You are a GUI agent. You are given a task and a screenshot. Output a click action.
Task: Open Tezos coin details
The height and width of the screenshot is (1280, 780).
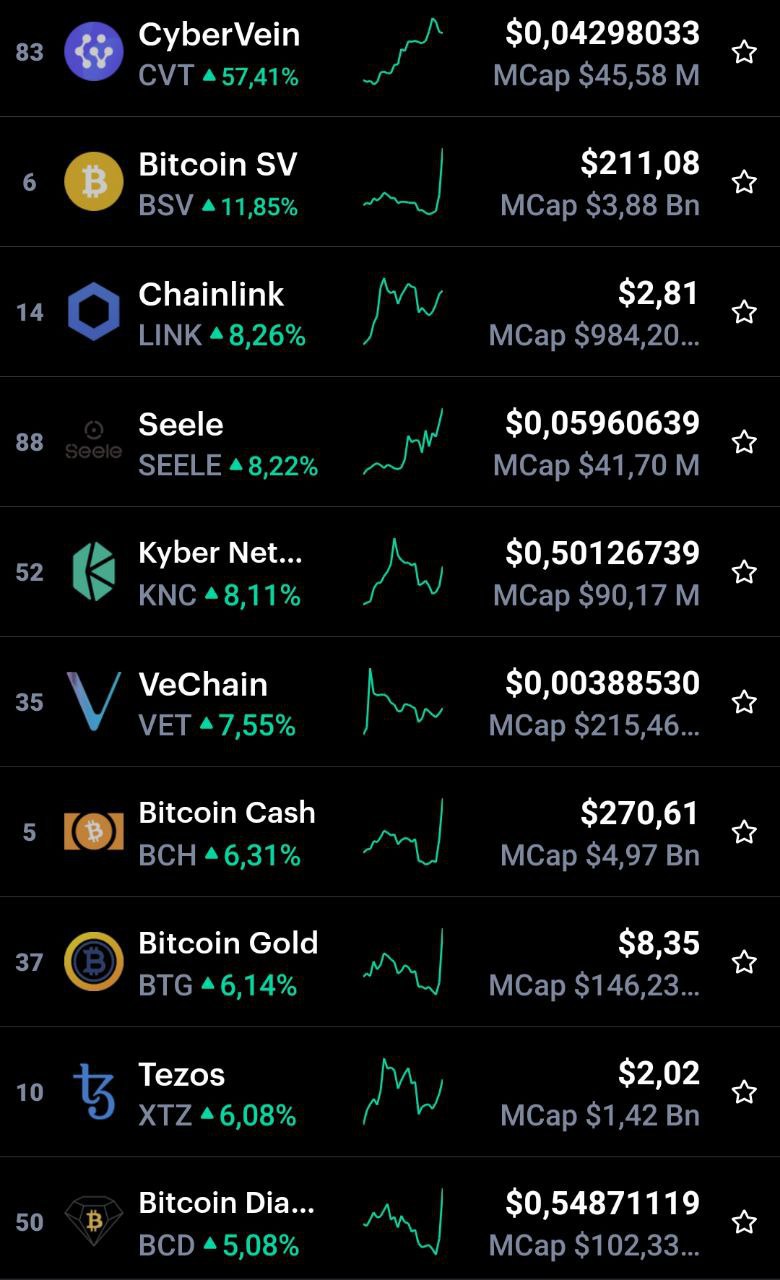(x=390, y=1092)
